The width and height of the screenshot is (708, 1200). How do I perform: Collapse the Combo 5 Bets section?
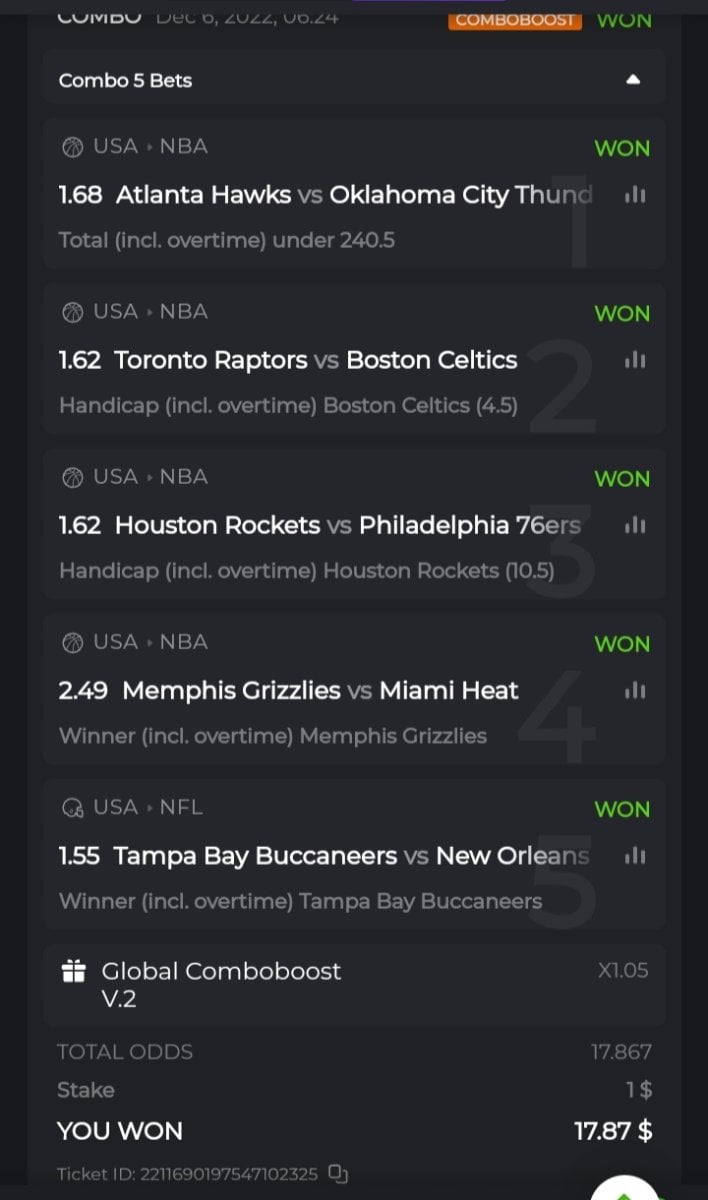click(x=632, y=80)
